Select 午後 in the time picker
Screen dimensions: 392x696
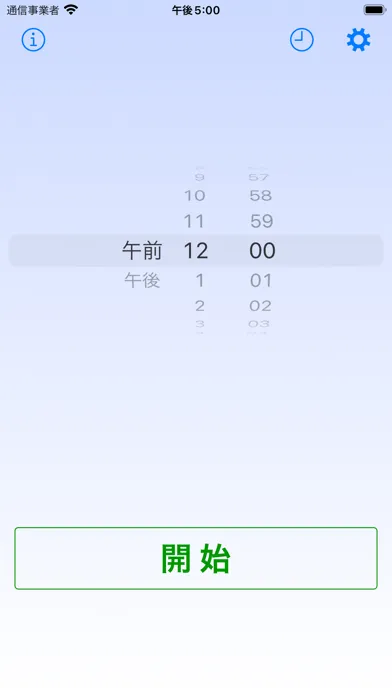point(142,281)
